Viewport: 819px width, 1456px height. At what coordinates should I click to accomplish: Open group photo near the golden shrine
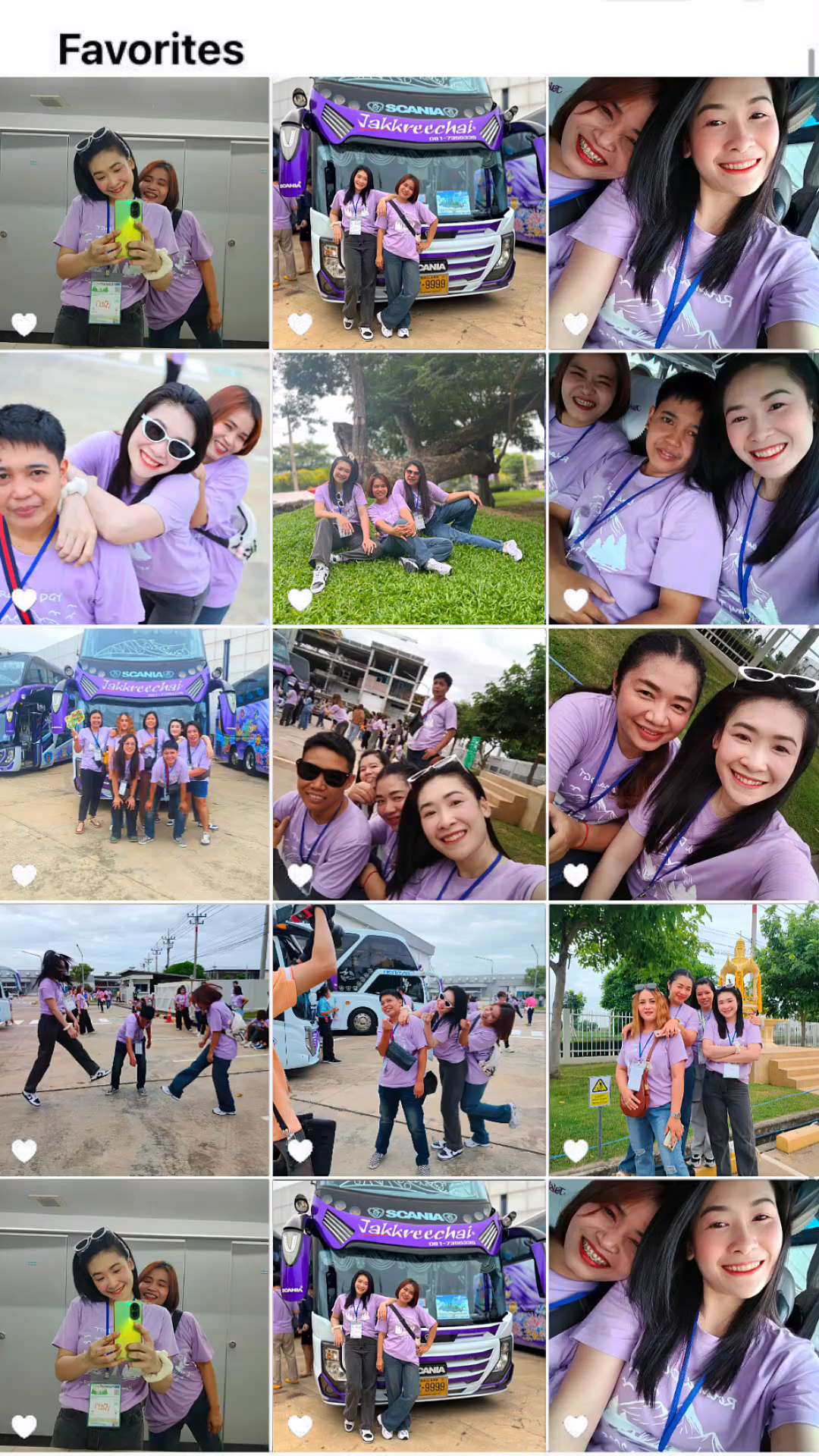click(x=683, y=1040)
